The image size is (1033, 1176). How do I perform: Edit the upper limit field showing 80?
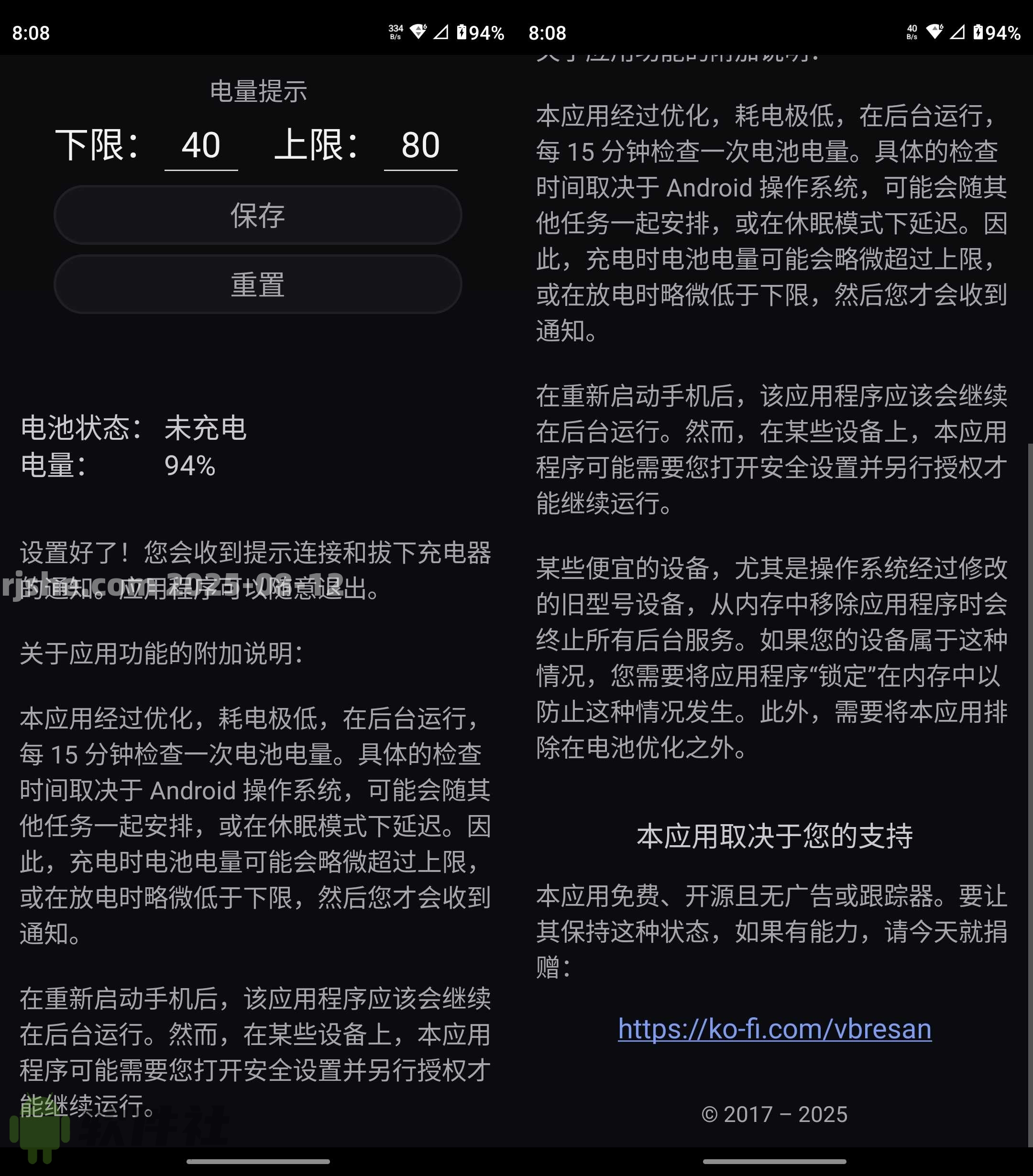tap(420, 145)
